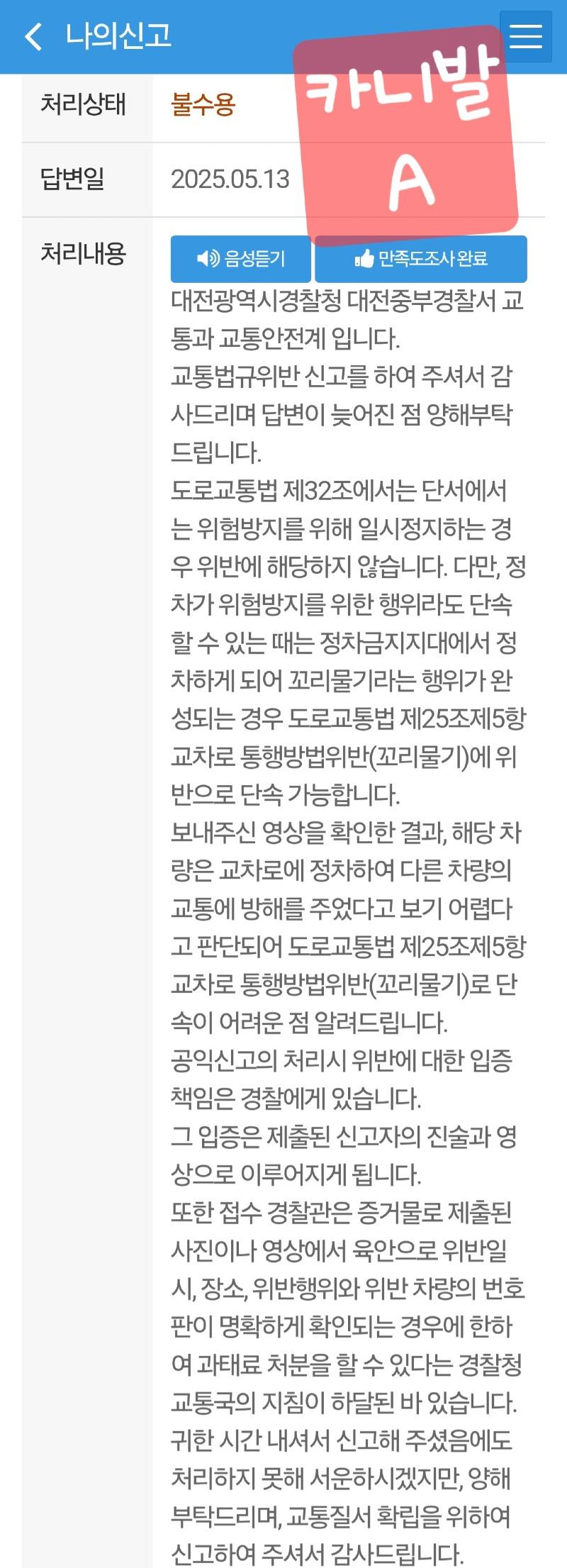This screenshot has height=1568, width=567.
Task: Tap the 음성듣기 button
Action: pyautogui.click(x=240, y=259)
